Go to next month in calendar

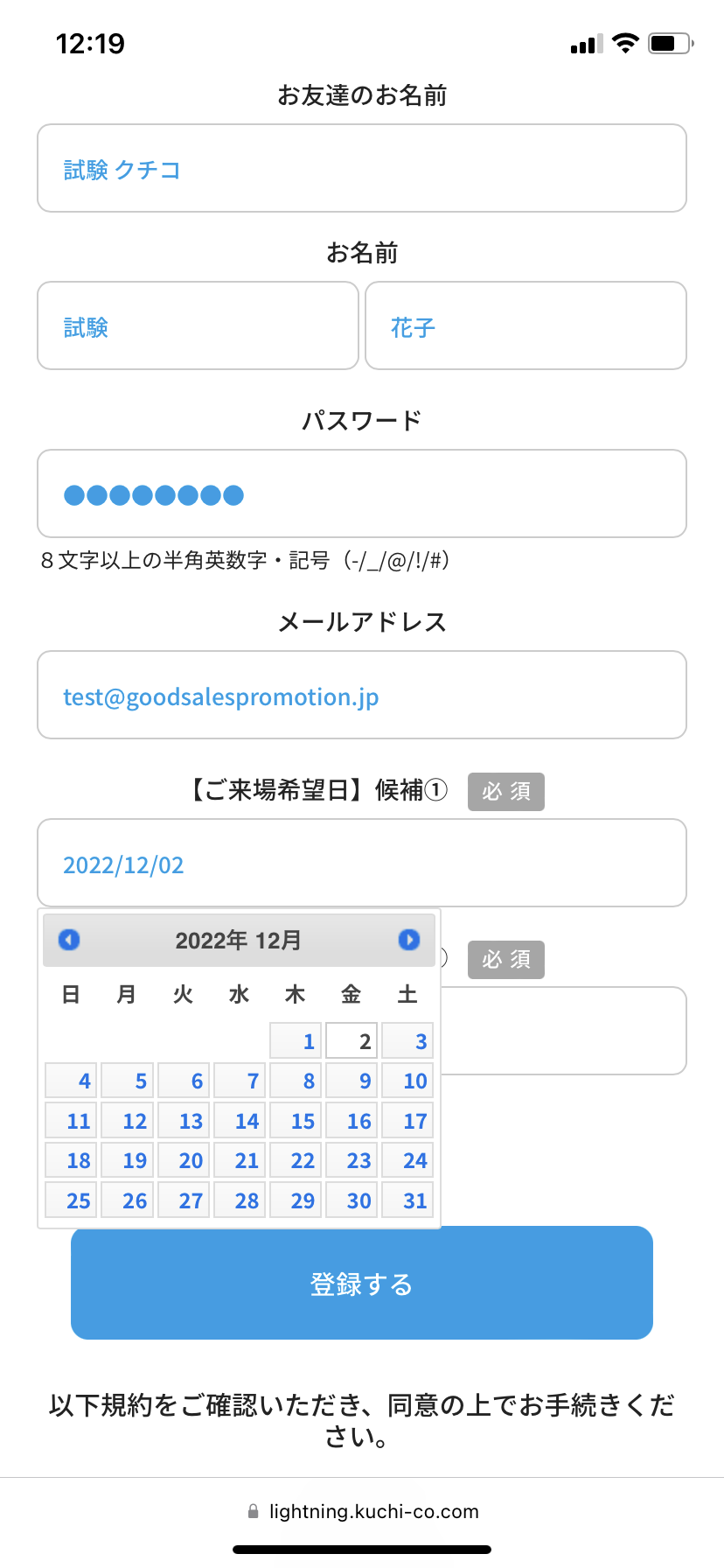(x=408, y=940)
